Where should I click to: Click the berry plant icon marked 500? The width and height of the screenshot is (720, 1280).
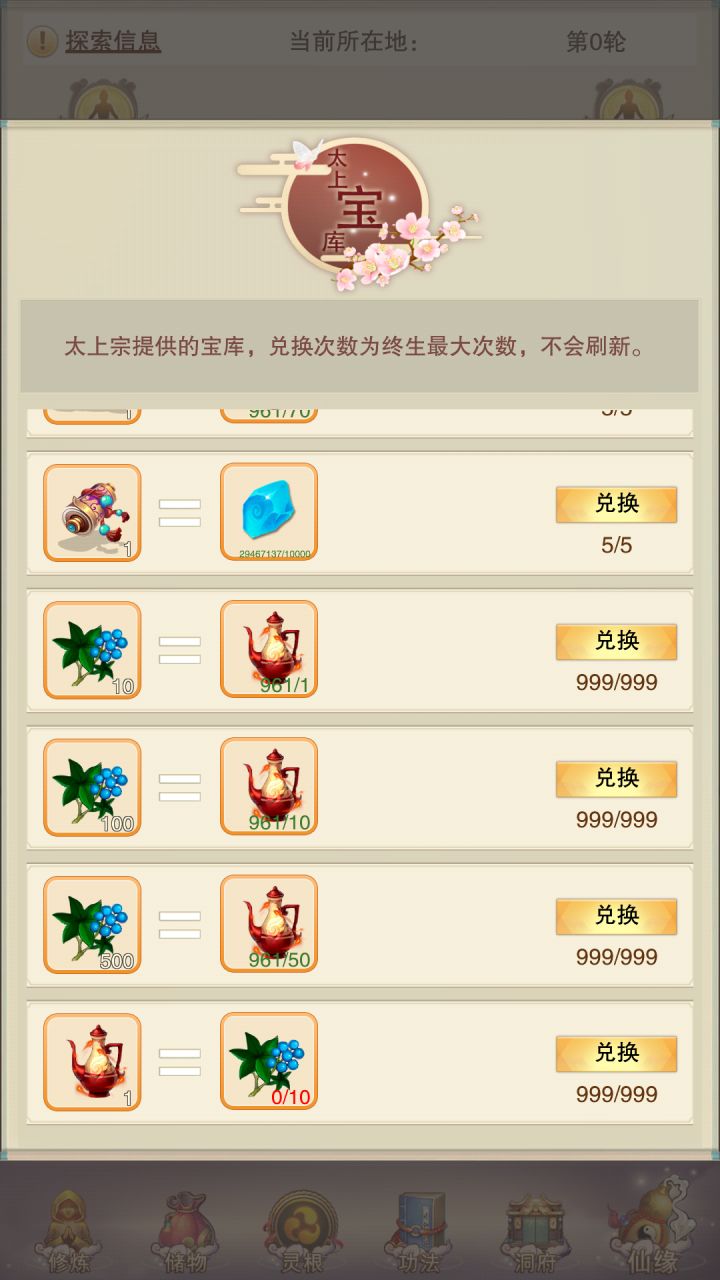pos(91,923)
